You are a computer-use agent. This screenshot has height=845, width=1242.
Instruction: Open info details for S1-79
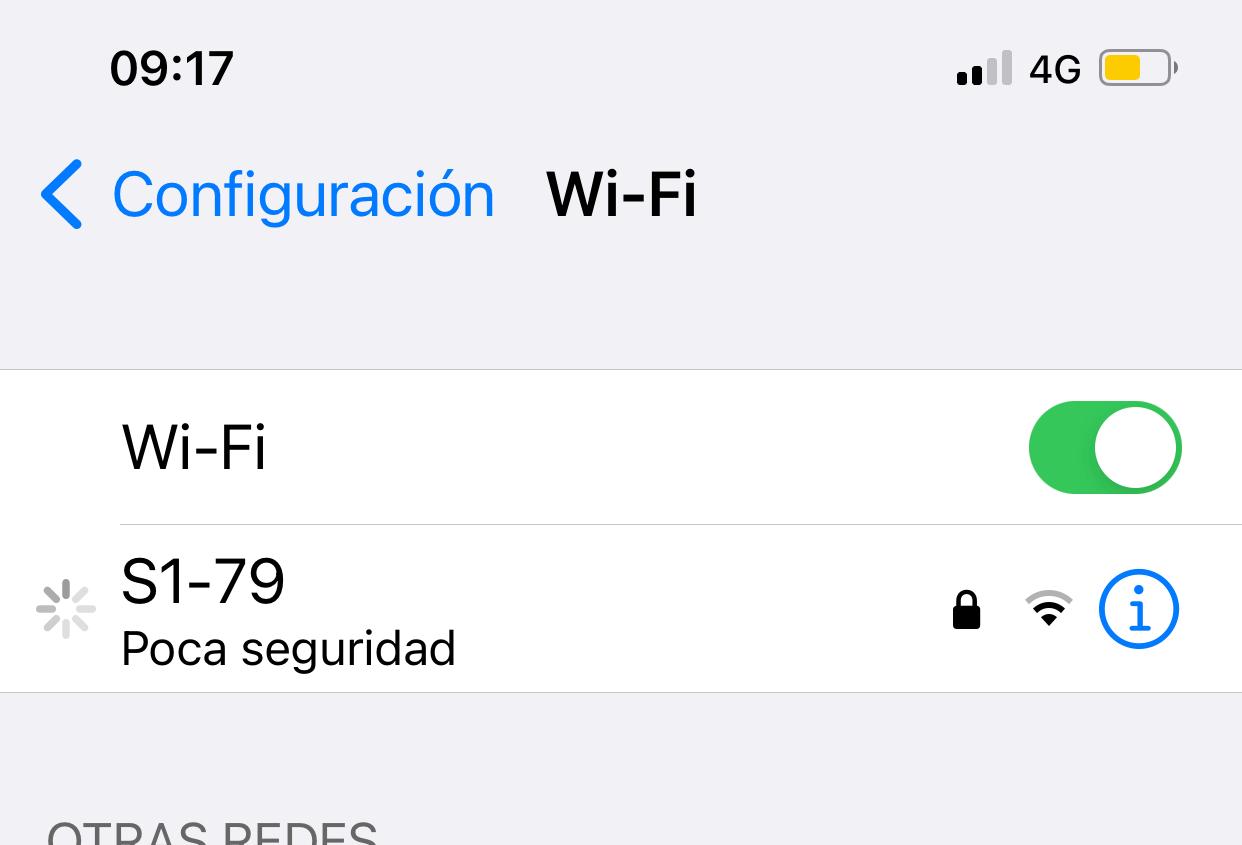[1138, 609]
